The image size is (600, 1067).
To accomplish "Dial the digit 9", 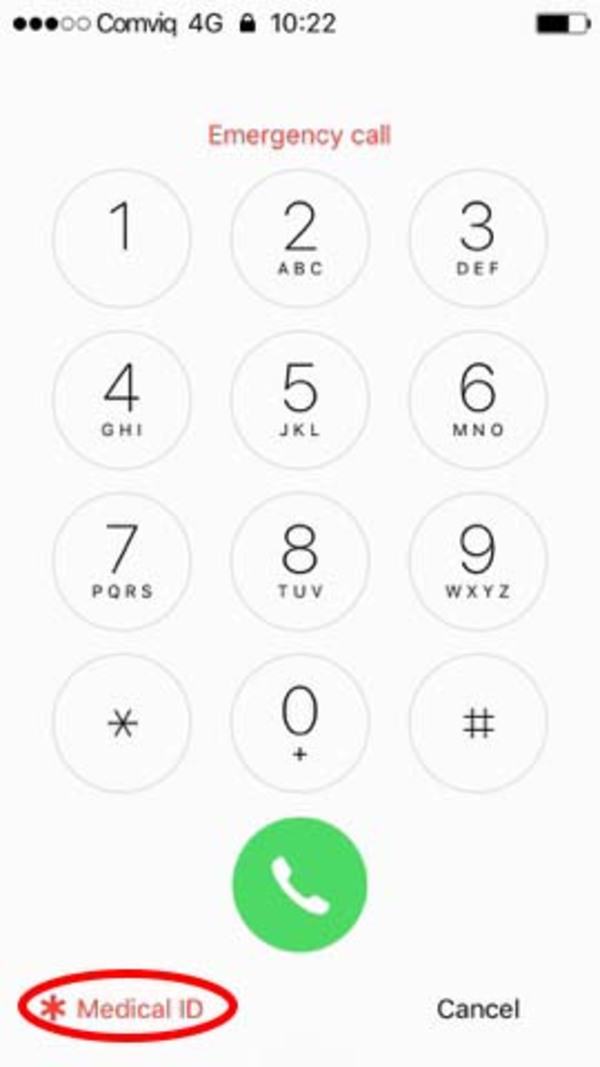I will point(478,562).
